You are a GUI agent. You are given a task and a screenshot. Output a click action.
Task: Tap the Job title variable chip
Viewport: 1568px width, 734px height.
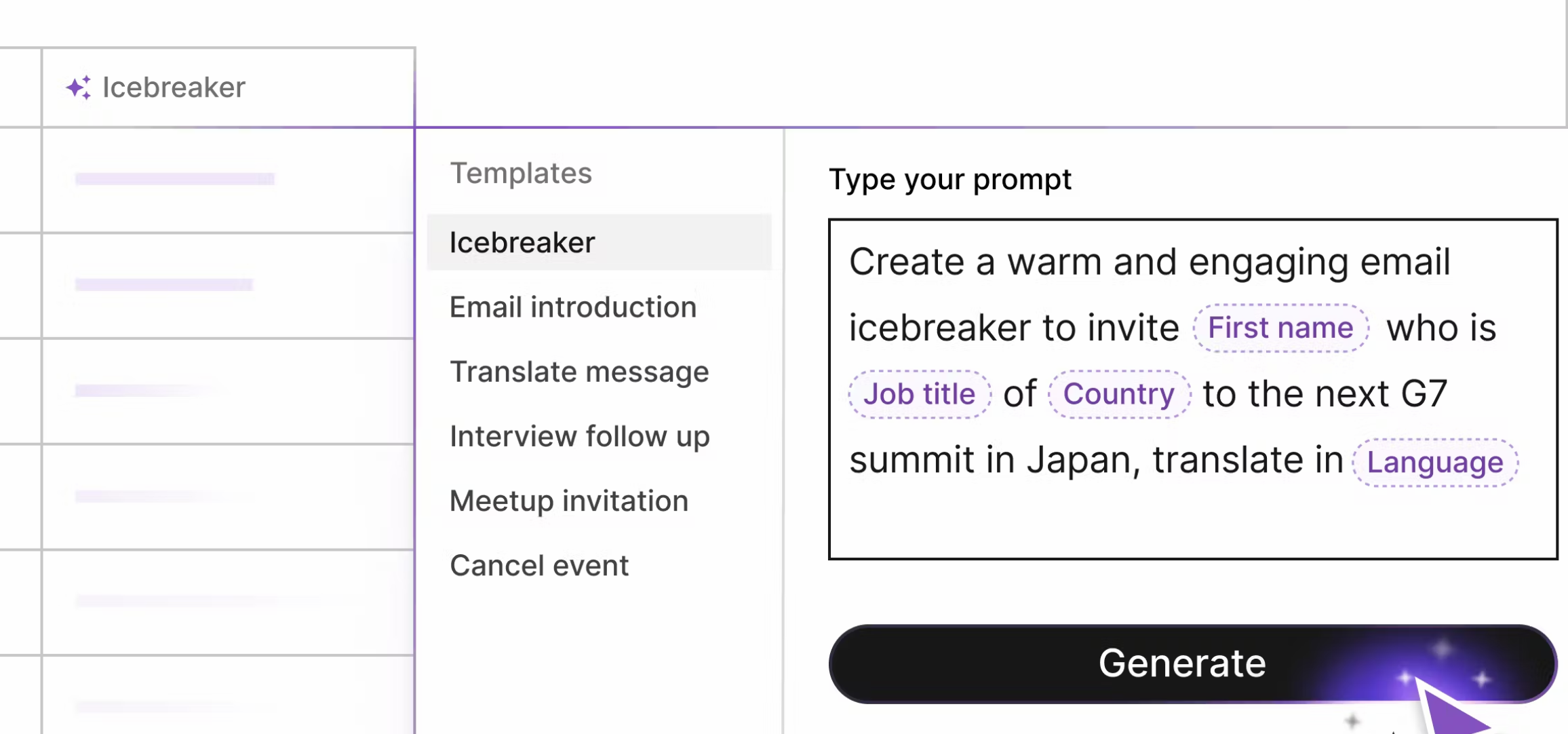pyautogui.click(x=919, y=394)
